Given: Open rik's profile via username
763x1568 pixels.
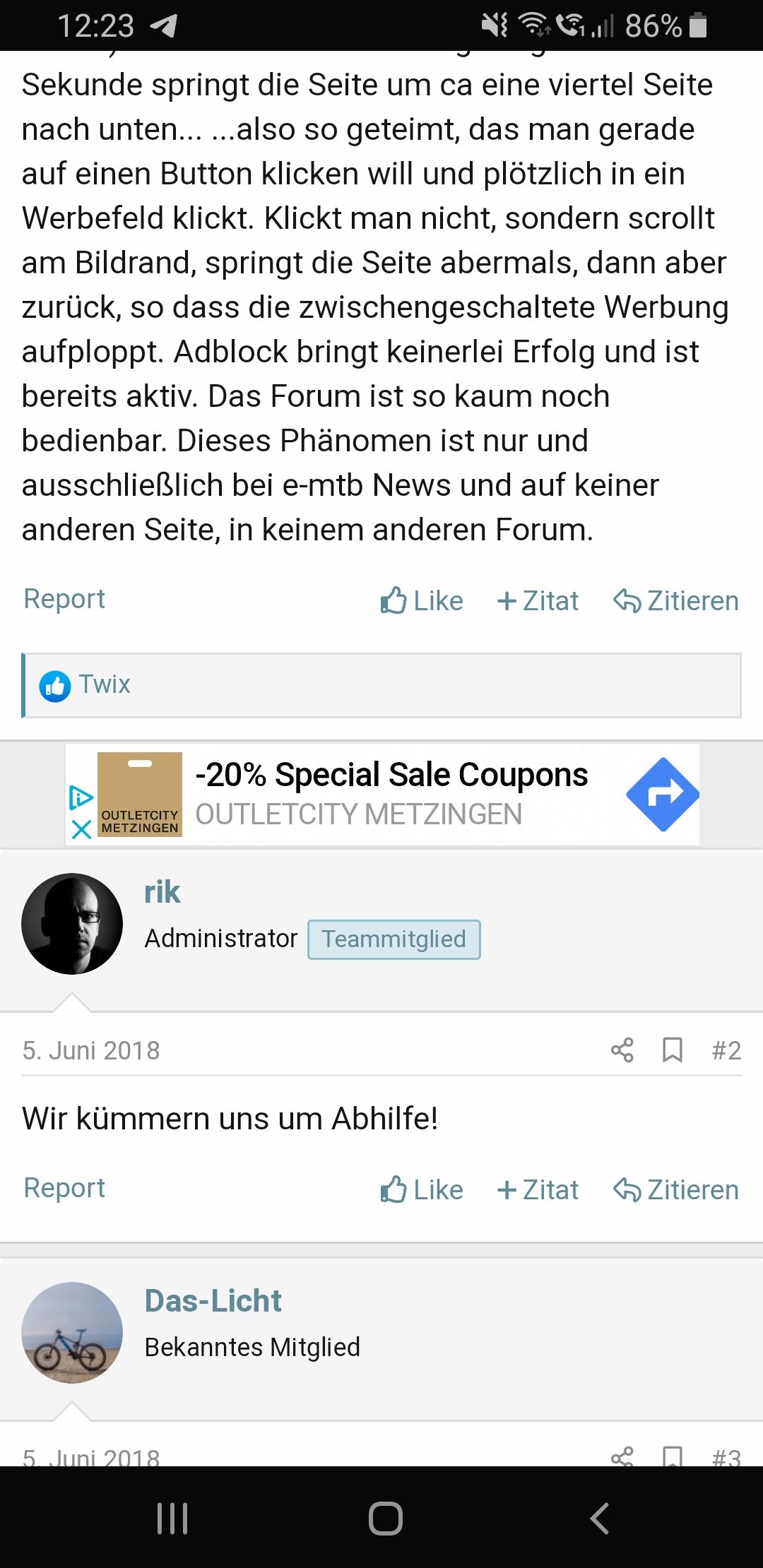Looking at the screenshot, I should [162, 892].
